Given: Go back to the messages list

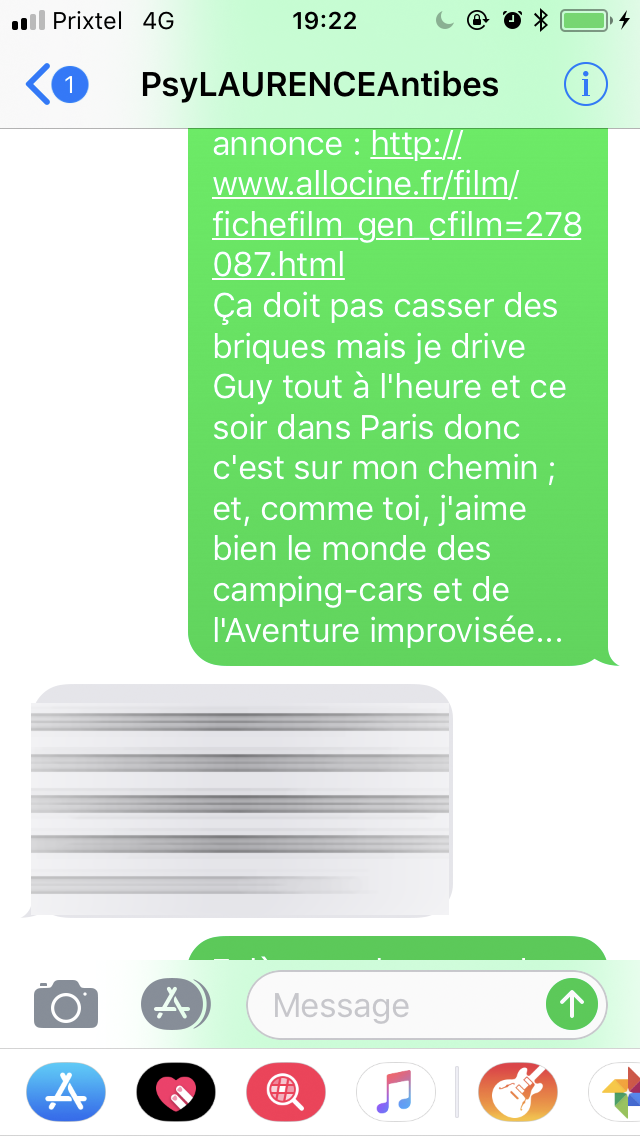Looking at the screenshot, I should (x=55, y=86).
